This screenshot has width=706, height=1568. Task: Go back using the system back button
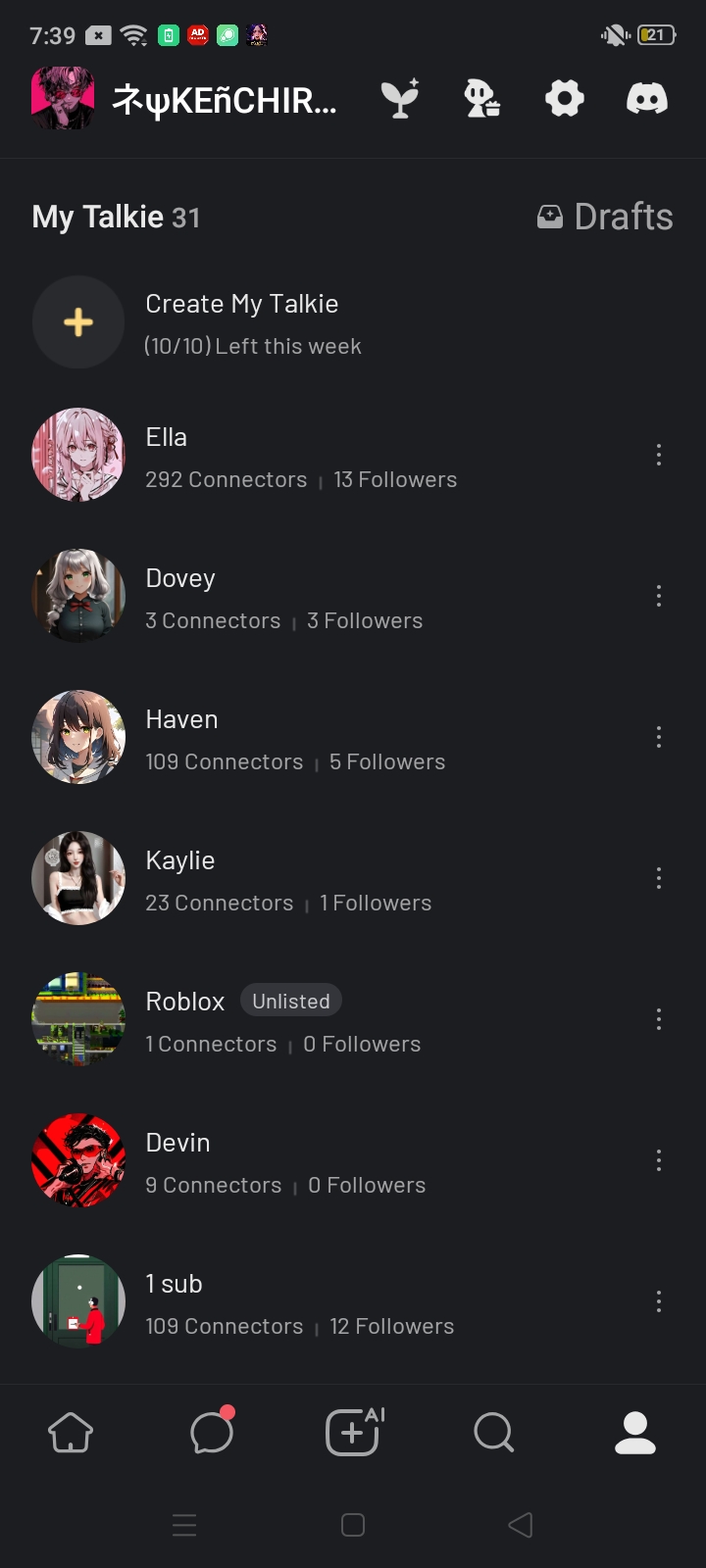coord(521,1525)
